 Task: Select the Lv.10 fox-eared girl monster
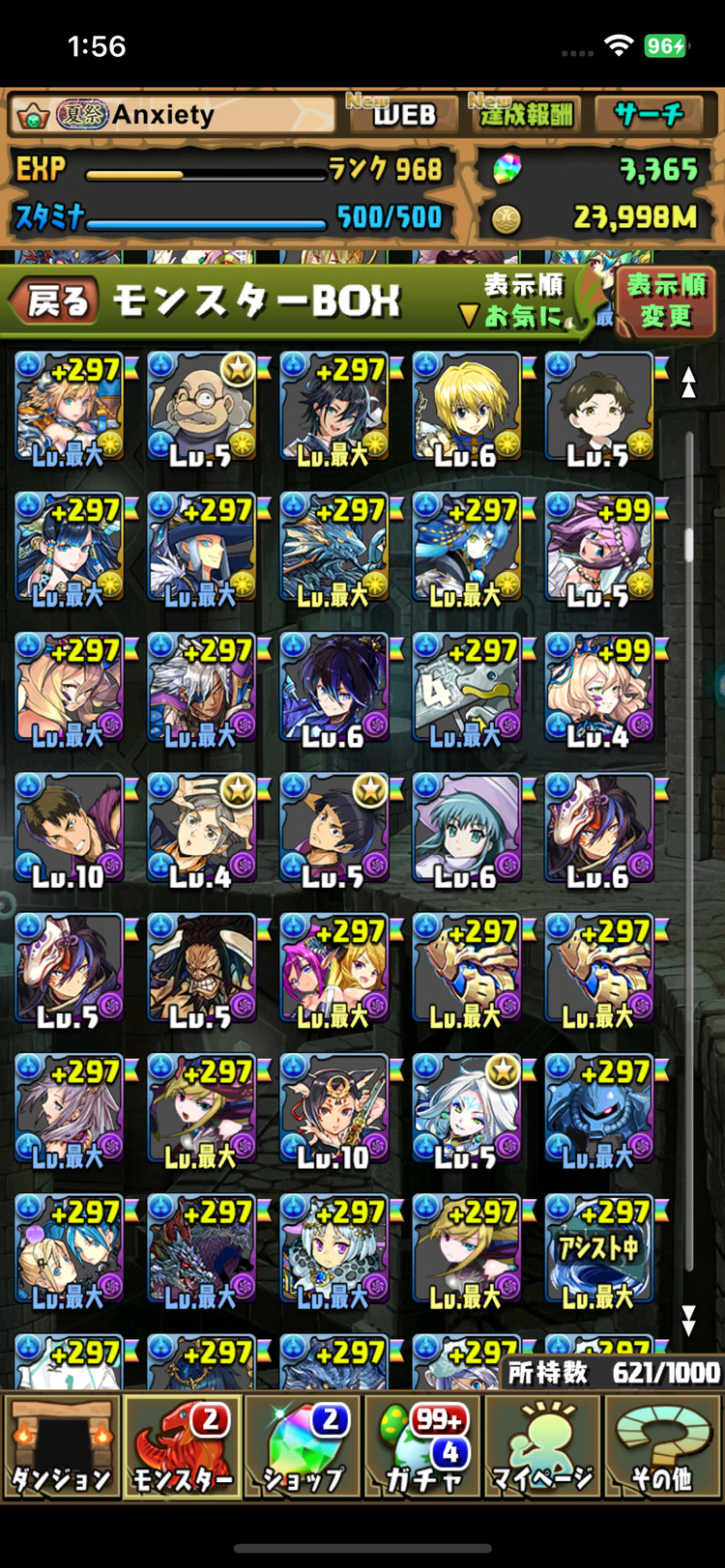coord(333,1109)
